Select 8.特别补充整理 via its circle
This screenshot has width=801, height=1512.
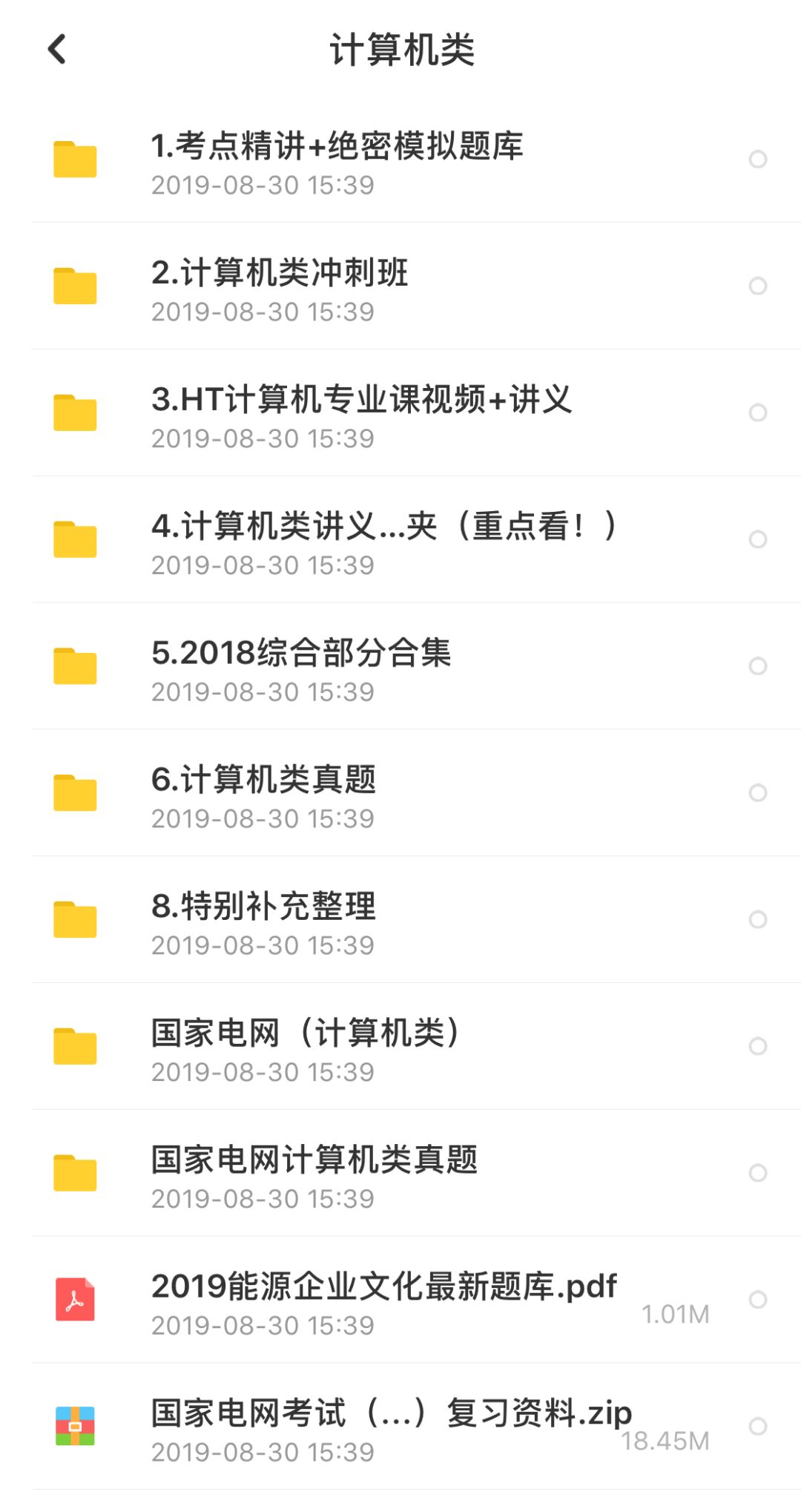coord(757,919)
